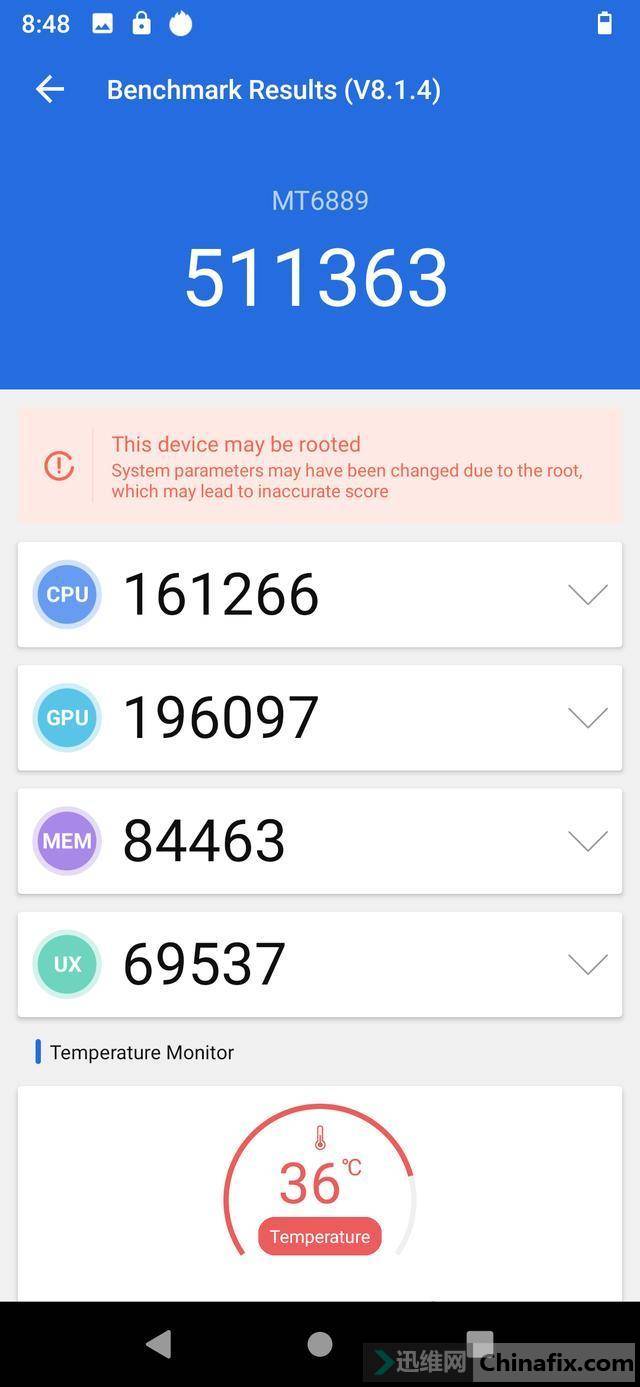
Task: Expand the UX score breakdown
Action: [x=587, y=964]
